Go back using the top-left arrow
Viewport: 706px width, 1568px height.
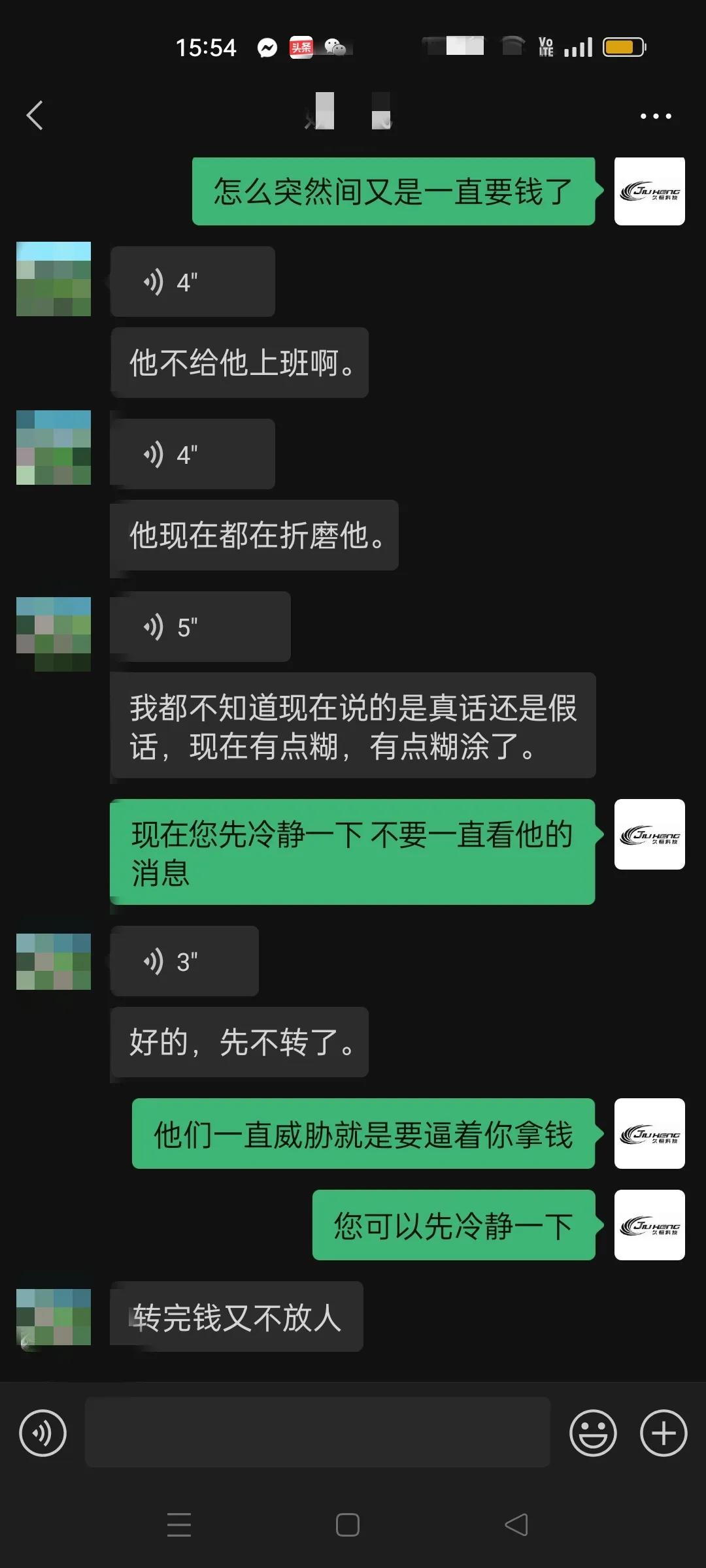tap(35, 116)
